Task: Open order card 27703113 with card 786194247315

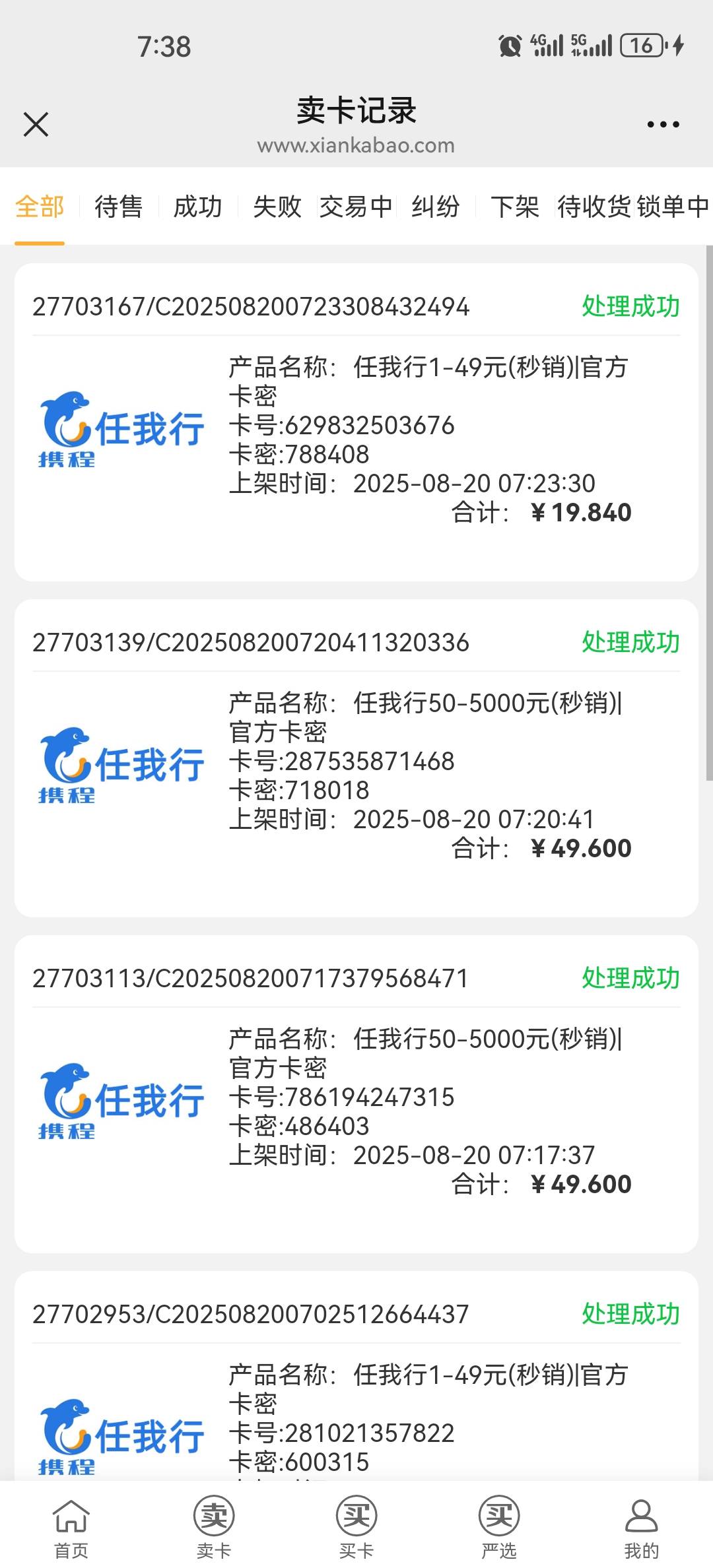Action: 356,1094
